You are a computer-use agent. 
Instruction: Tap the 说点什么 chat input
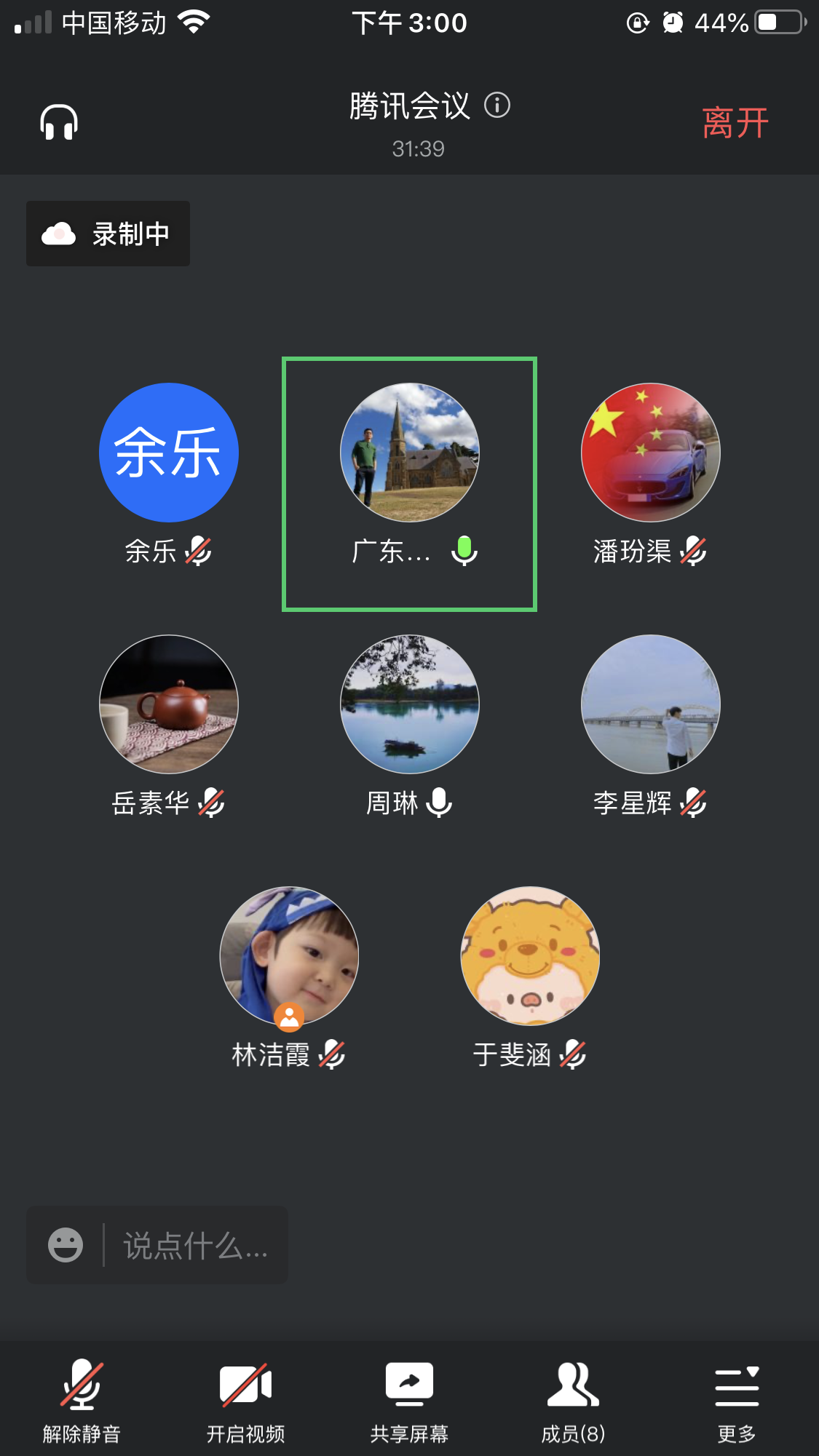click(195, 1245)
